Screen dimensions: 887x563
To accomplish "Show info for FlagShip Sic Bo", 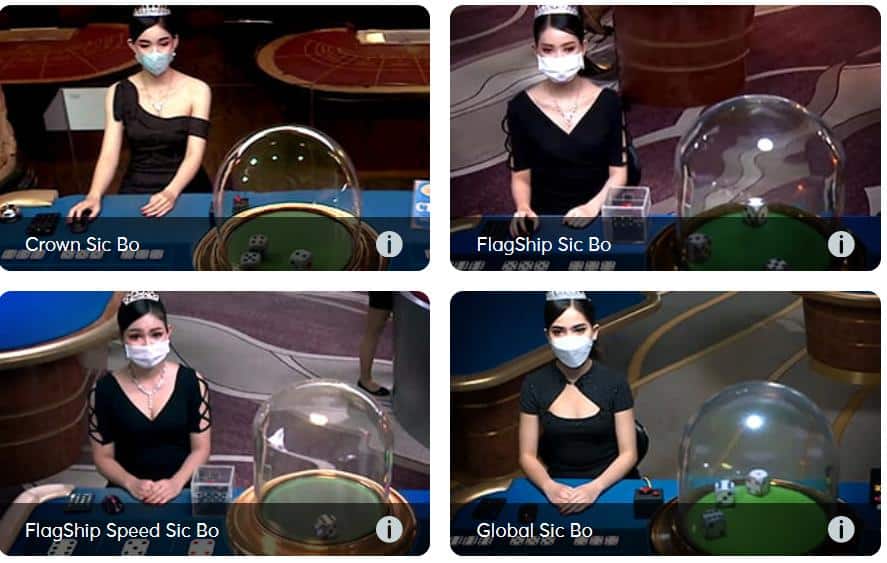I will (x=841, y=244).
